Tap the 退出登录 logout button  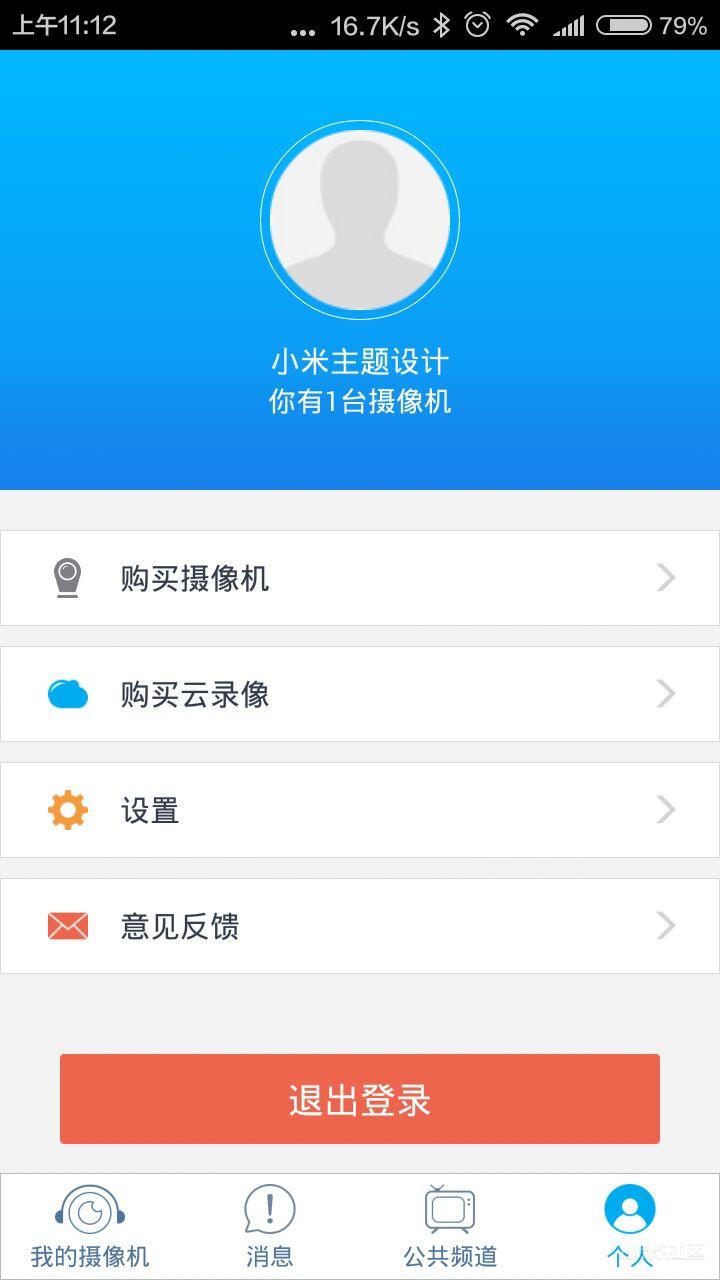(360, 1098)
